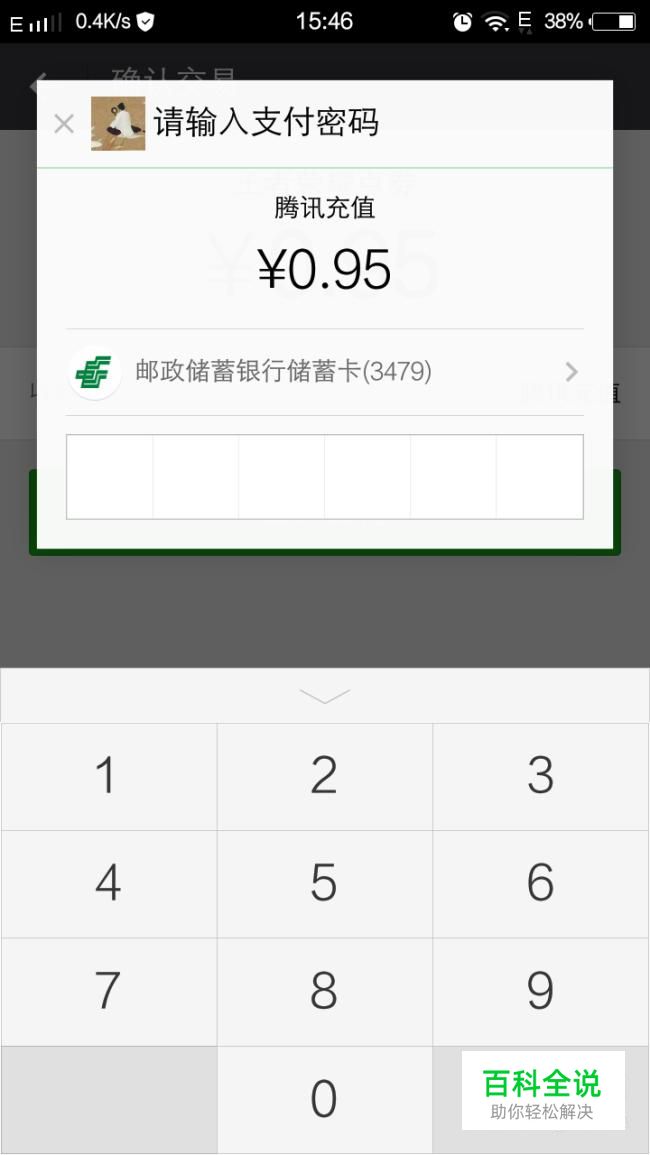
Task: Enter digit 1 on the keypad
Action: (x=108, y=776)
